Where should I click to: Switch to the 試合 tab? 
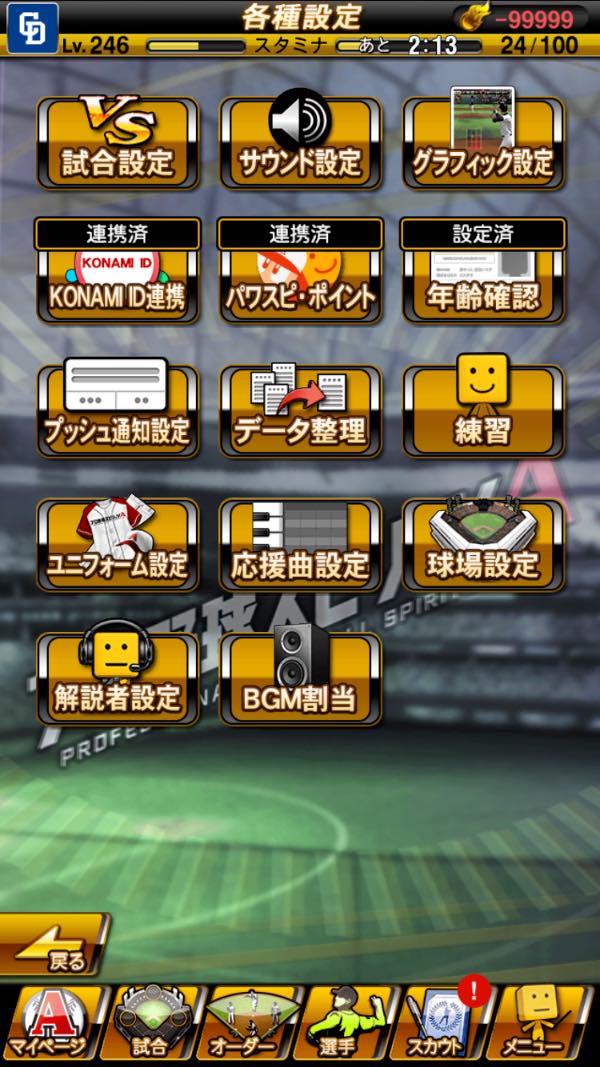[150, 1023]
